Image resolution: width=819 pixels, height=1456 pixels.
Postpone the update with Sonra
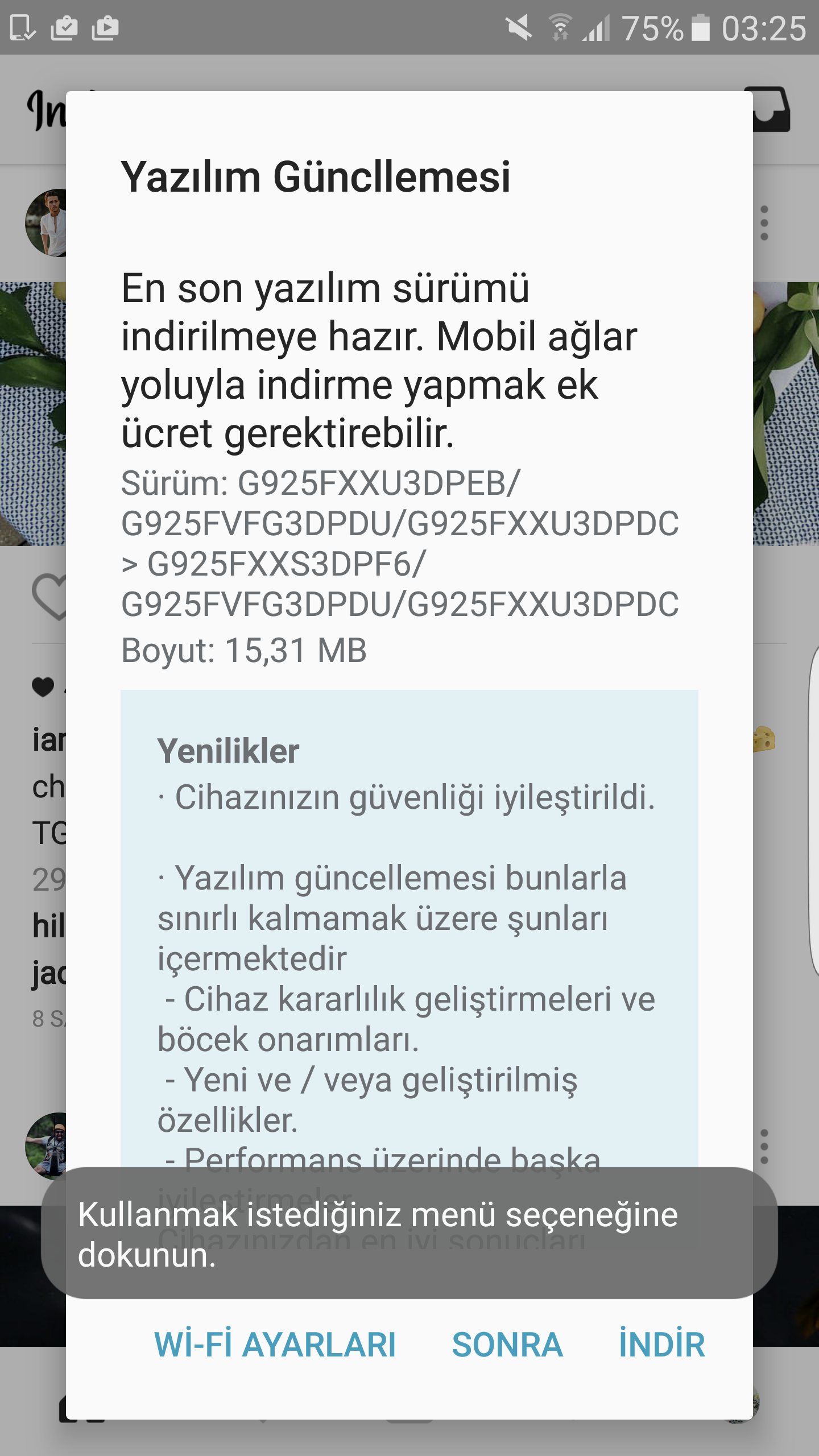coord(507,1345)
